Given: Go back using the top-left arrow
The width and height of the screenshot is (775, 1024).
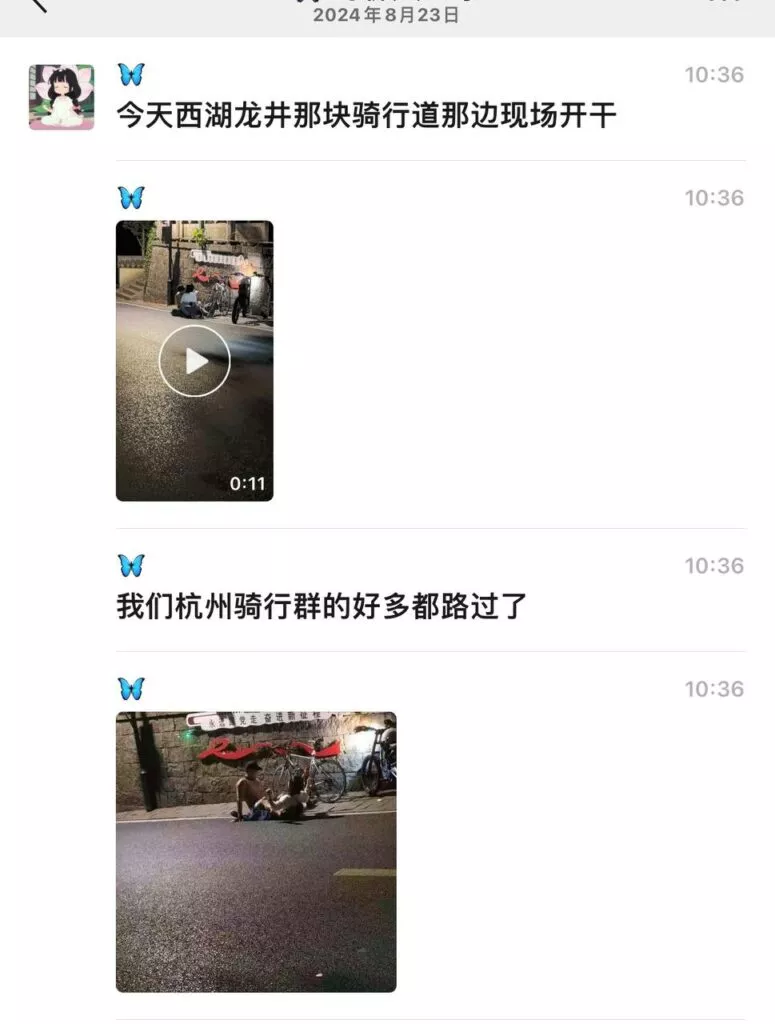Looking at the screenshot, I should click(37, 5).
